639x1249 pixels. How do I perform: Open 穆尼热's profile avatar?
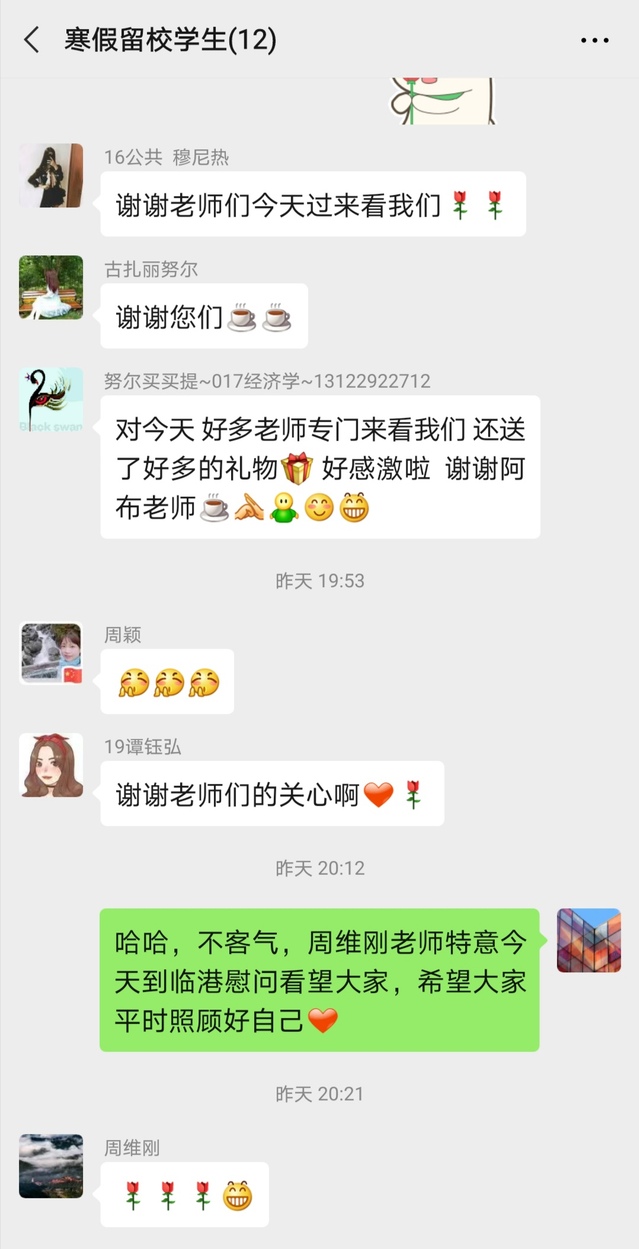point(51,176)
